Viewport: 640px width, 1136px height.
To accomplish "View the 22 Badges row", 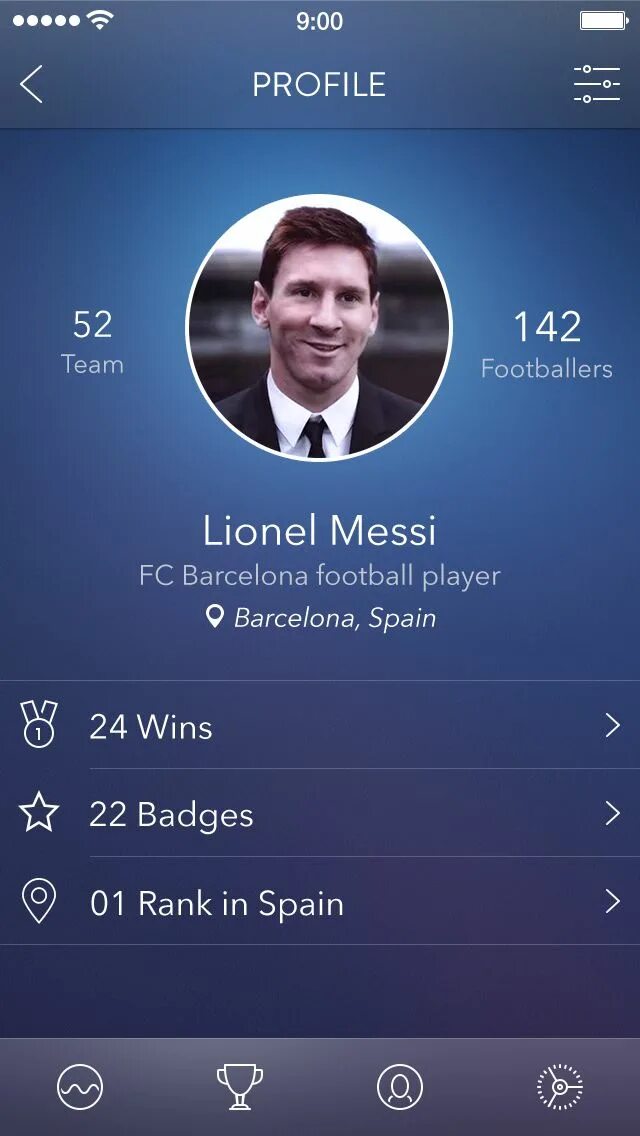I will 320,814.
